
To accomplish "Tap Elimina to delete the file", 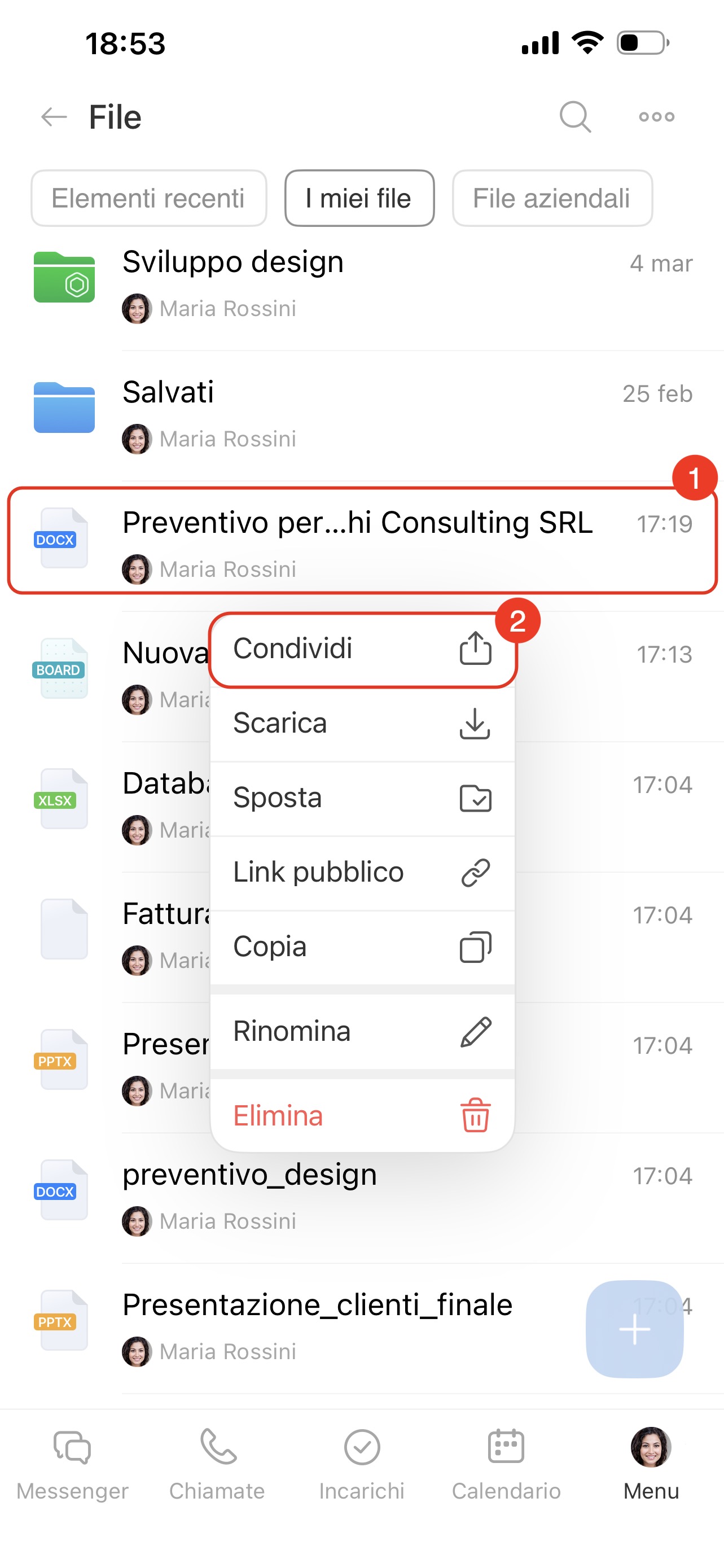I will pyautogui.click(x=362, y=1115).
